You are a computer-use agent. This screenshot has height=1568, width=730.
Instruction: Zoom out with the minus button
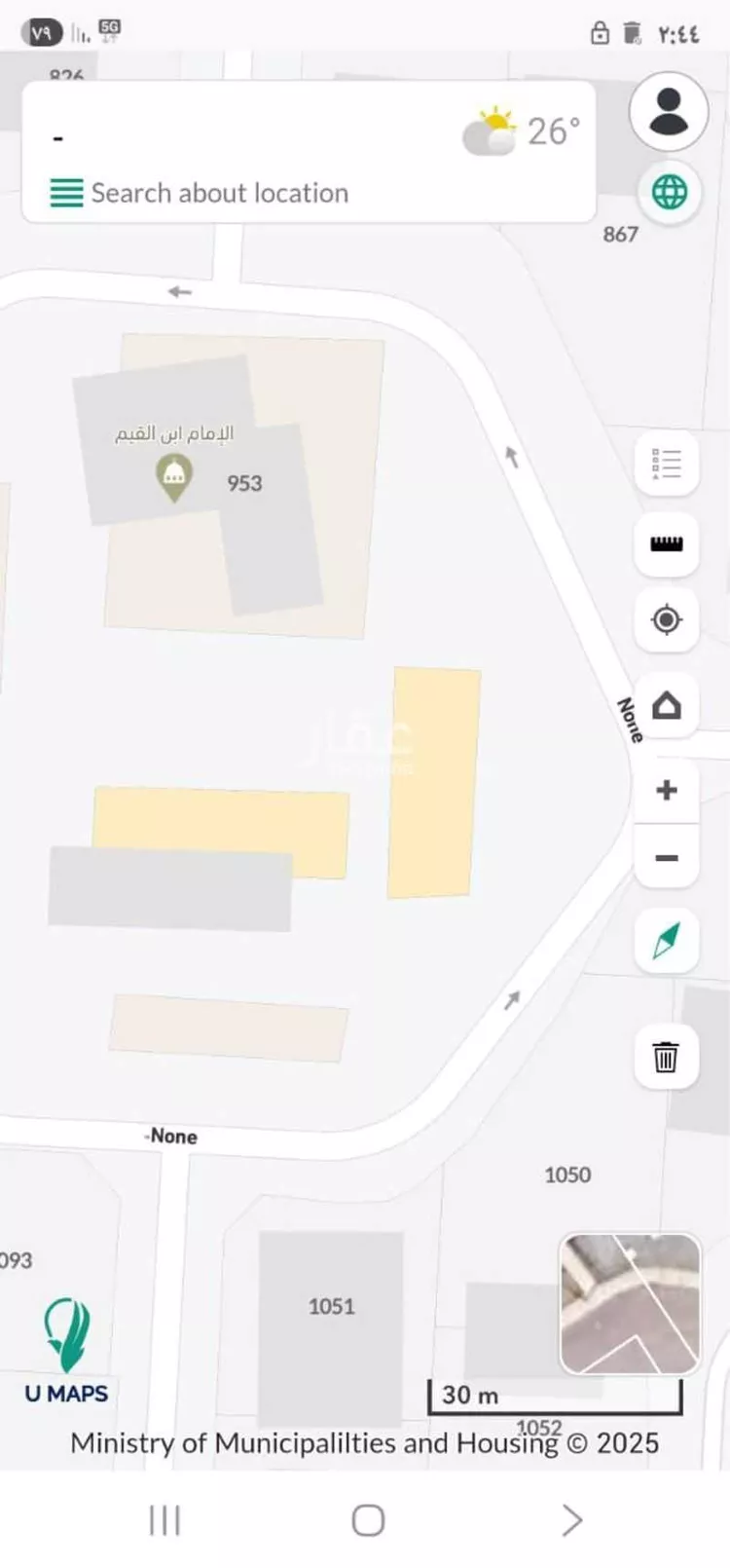(667, 858)
